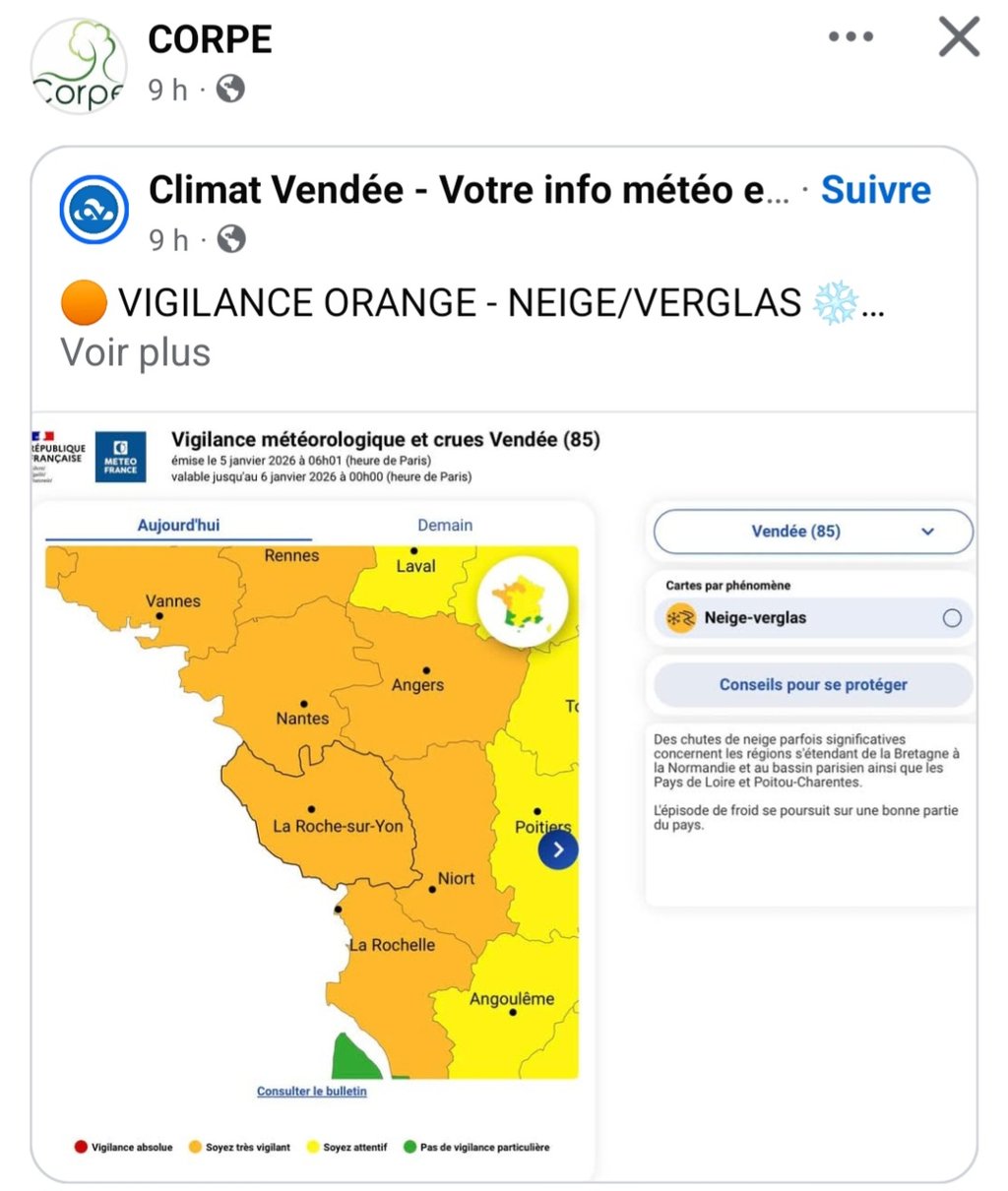
Task: Open the CORPE page name
Action: coord(210,39)
